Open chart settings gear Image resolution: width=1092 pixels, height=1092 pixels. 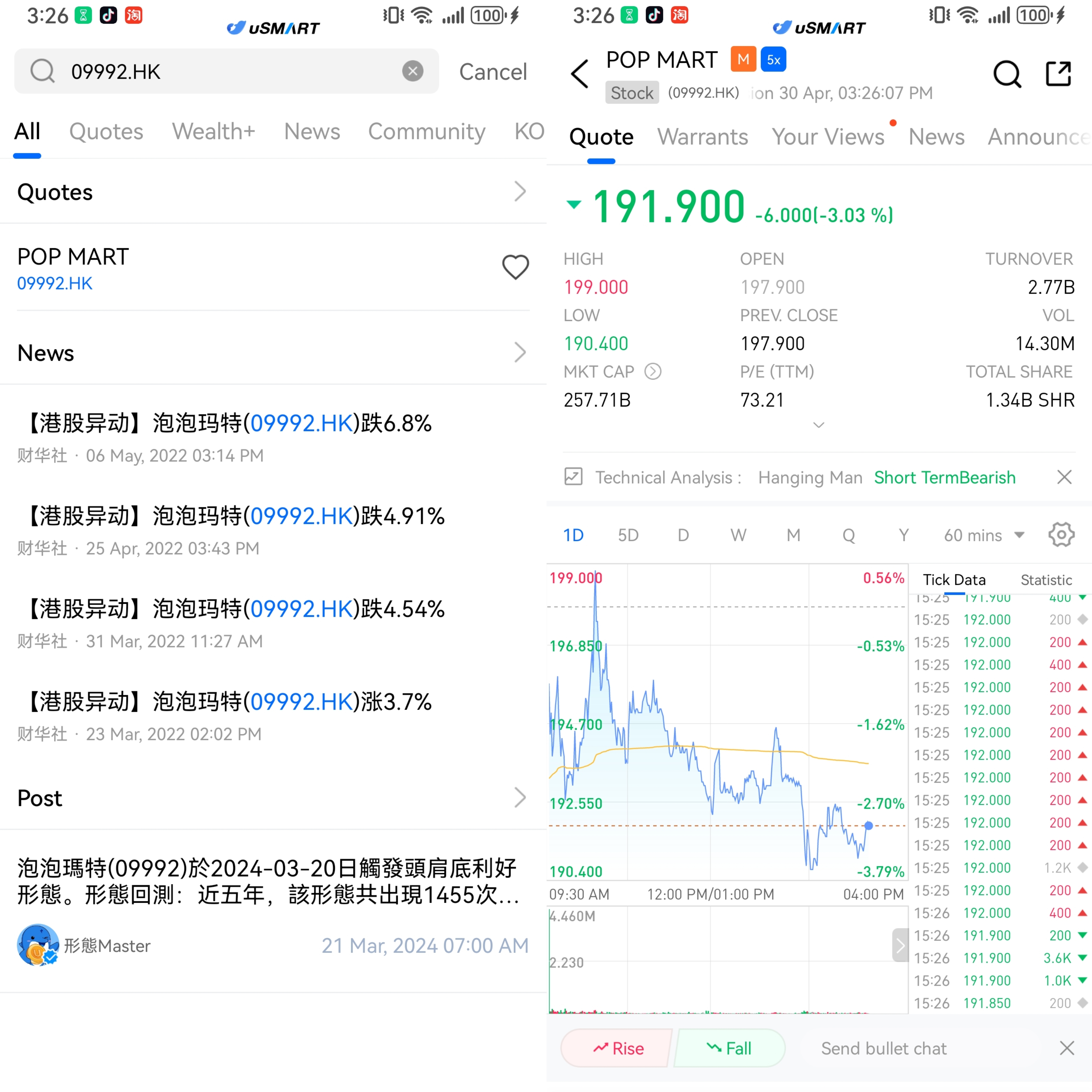coord(1061,535)
